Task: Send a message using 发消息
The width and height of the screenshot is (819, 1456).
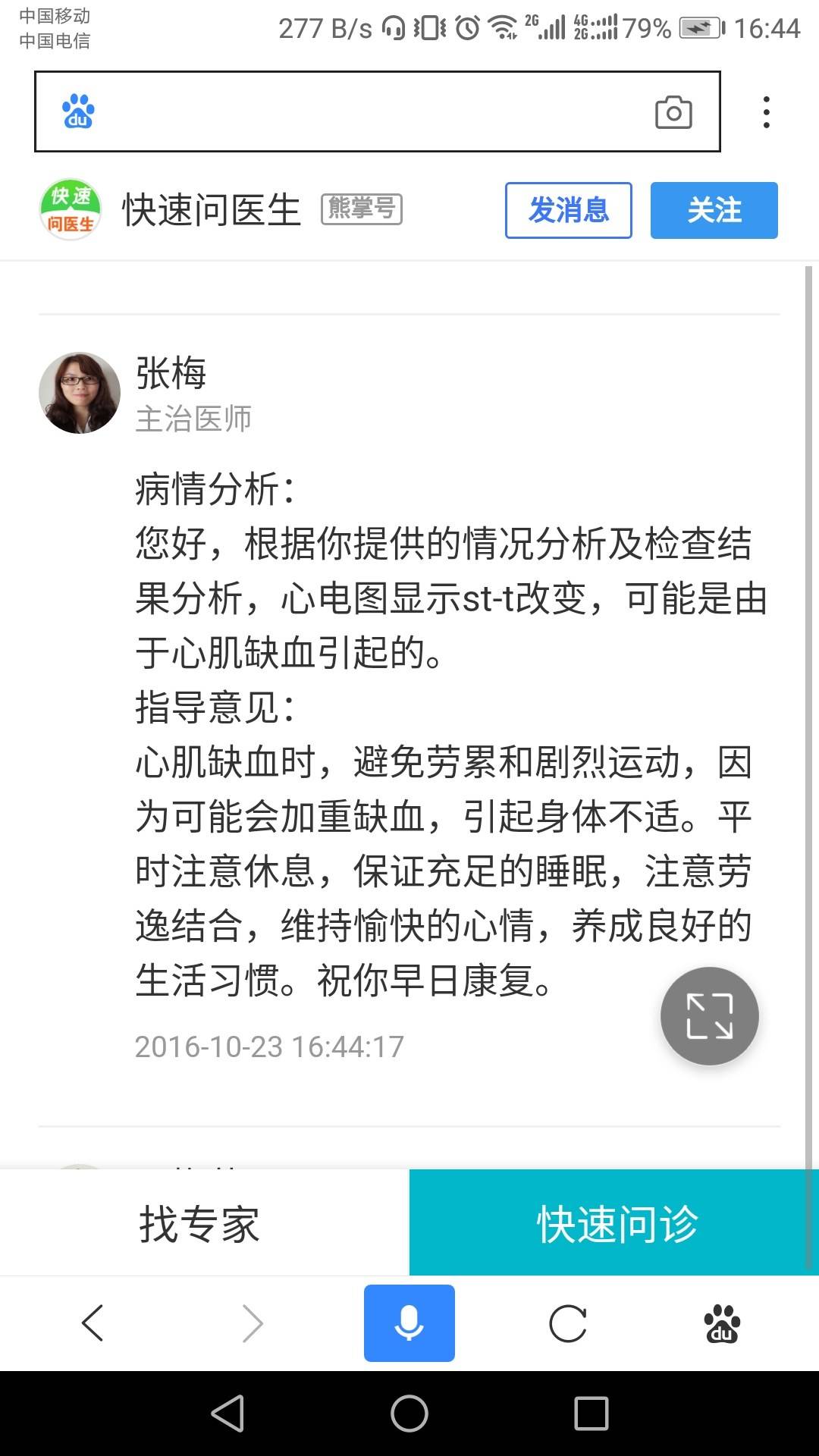Action: point(568,212)
